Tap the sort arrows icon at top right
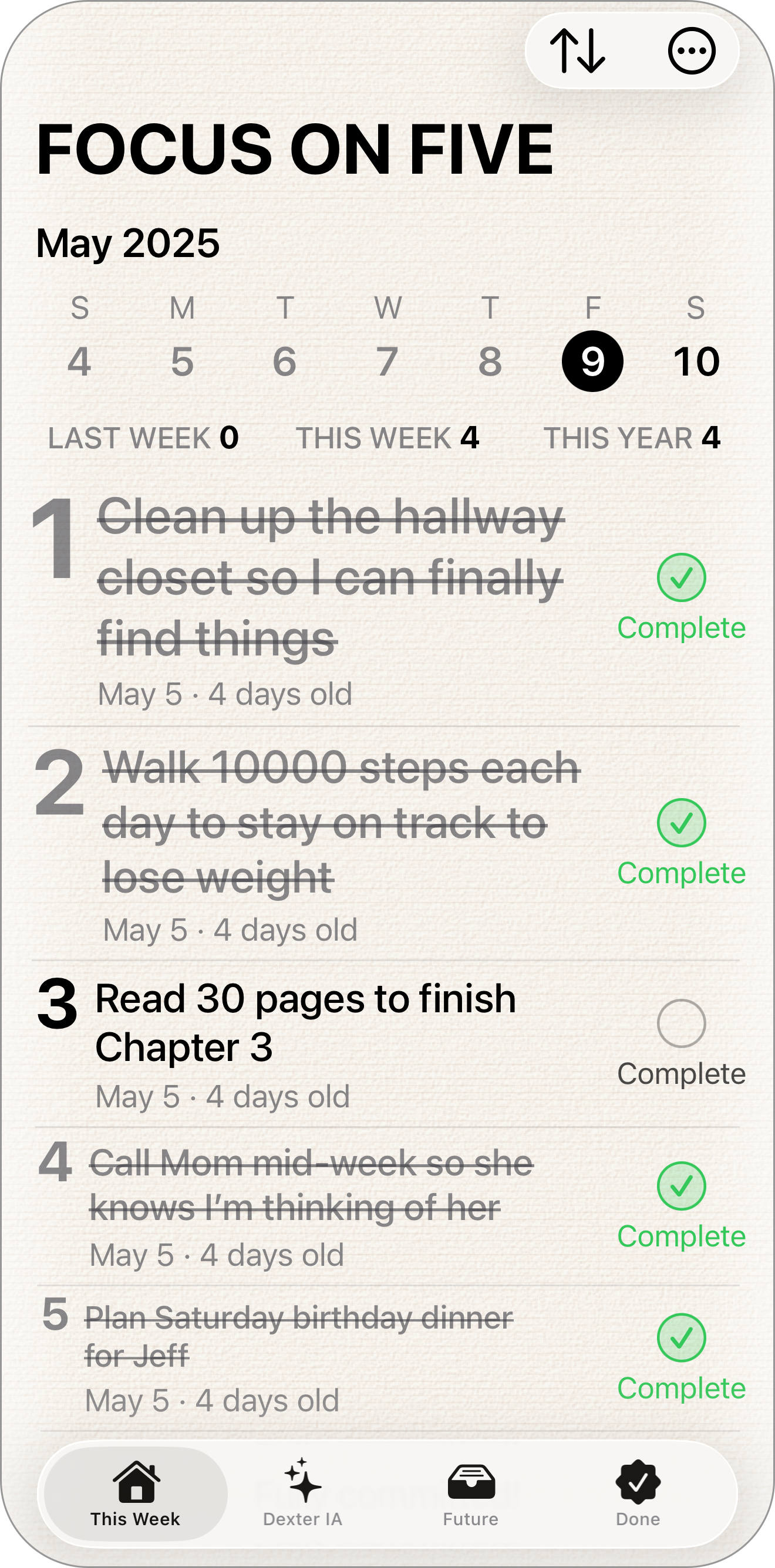The width and height of the screenshot is (775, 1568). click(x=577, y=51)
